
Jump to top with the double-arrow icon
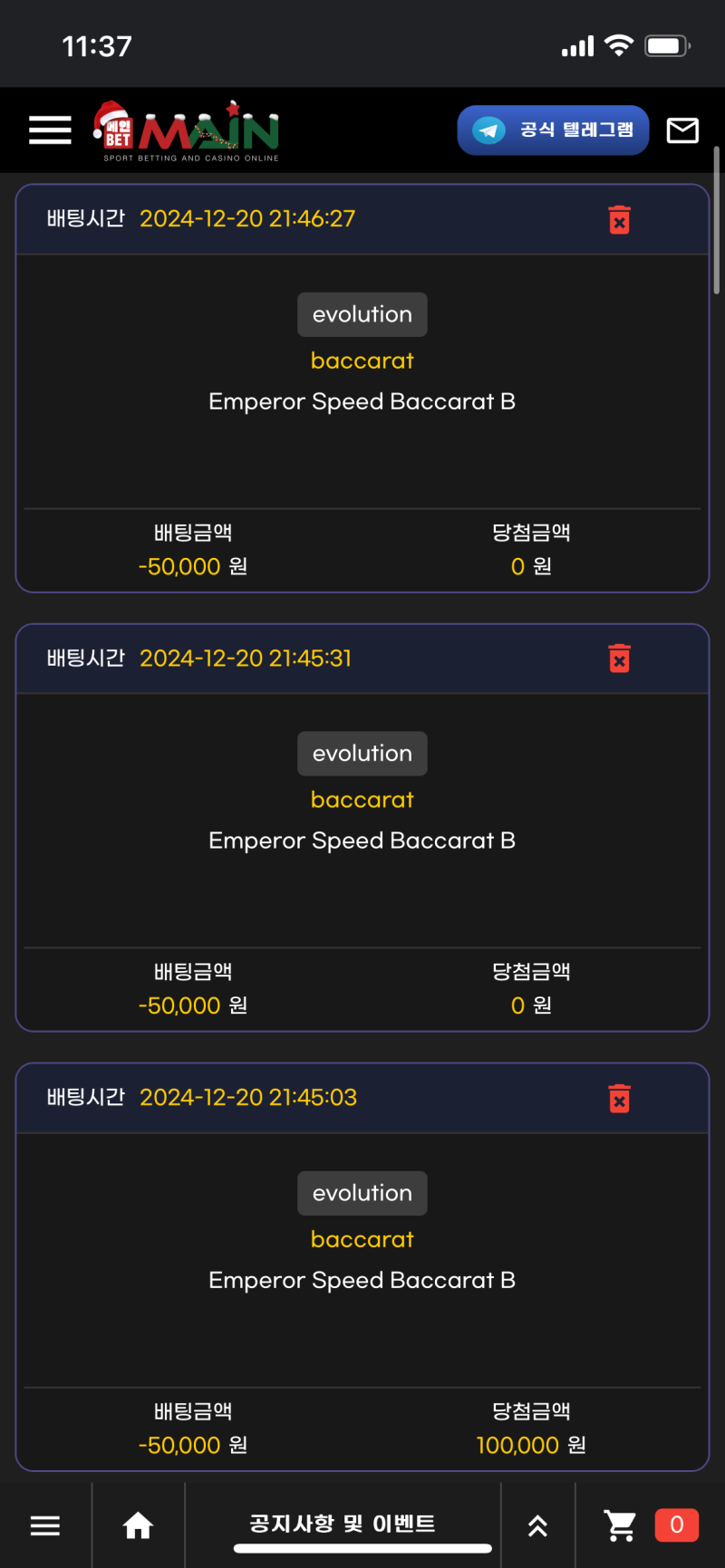(537, 1525)
